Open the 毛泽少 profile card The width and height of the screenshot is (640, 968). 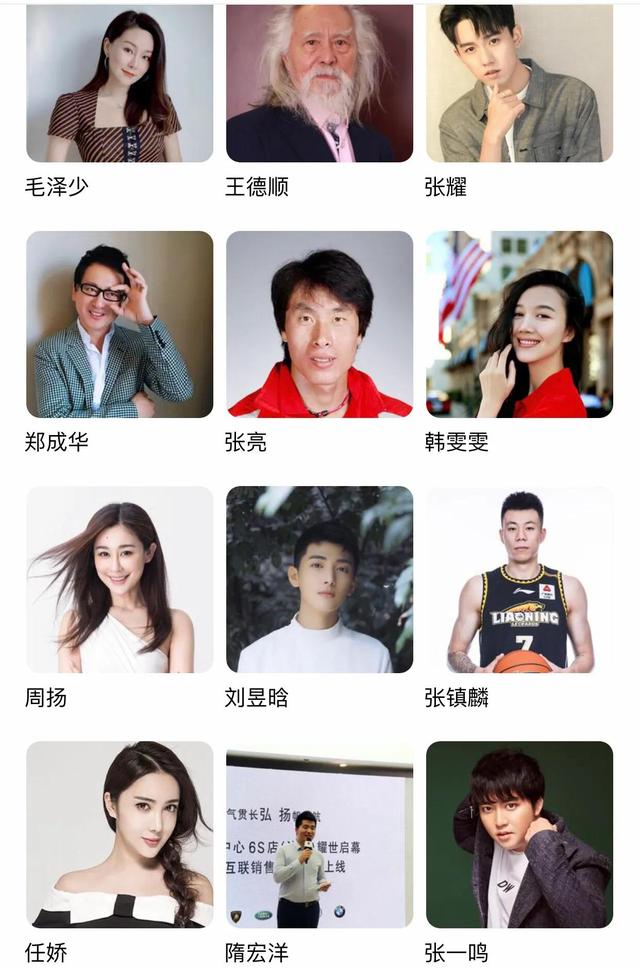(x=119, y=84)
